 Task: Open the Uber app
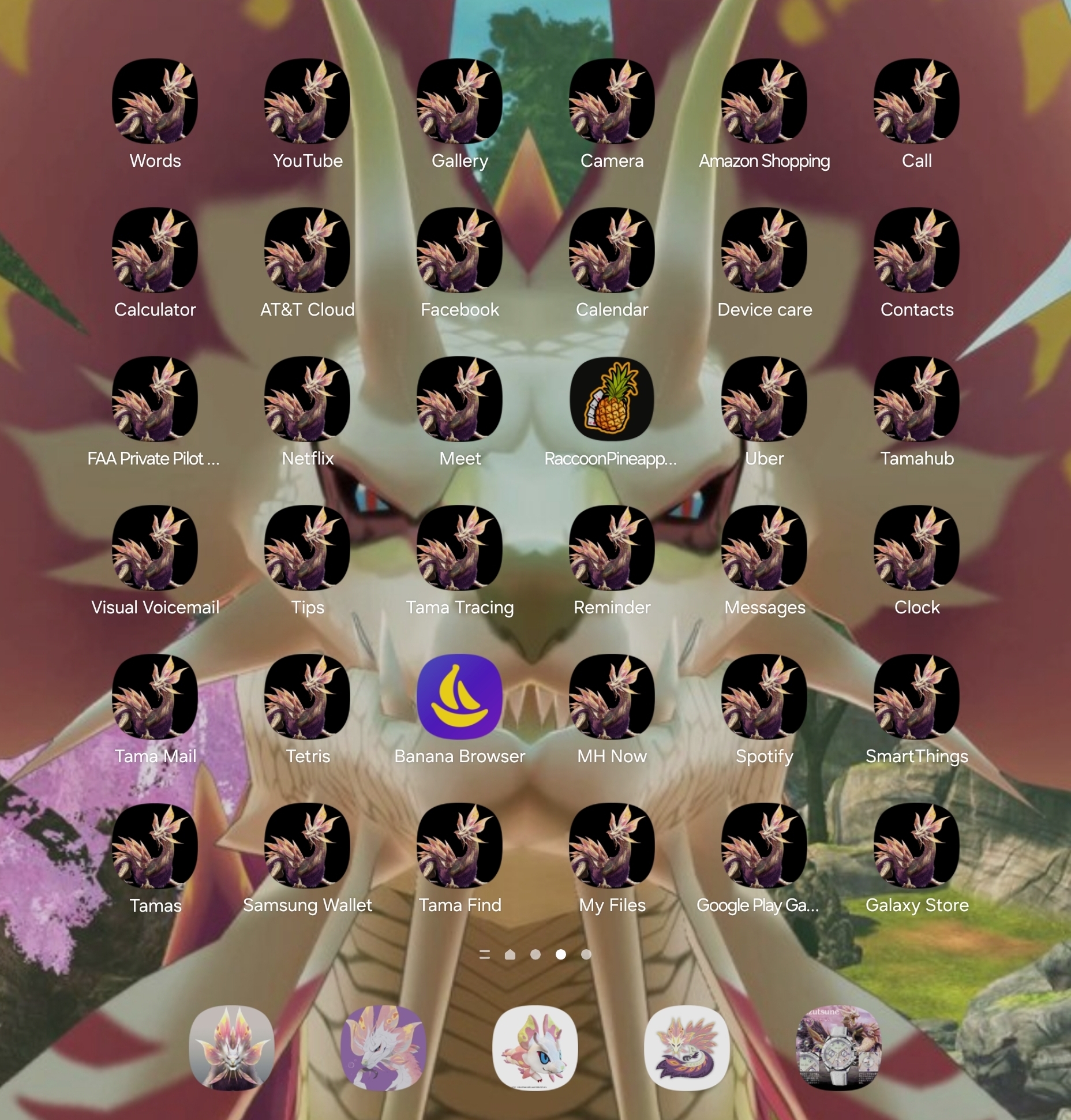(x=764, y=399)
